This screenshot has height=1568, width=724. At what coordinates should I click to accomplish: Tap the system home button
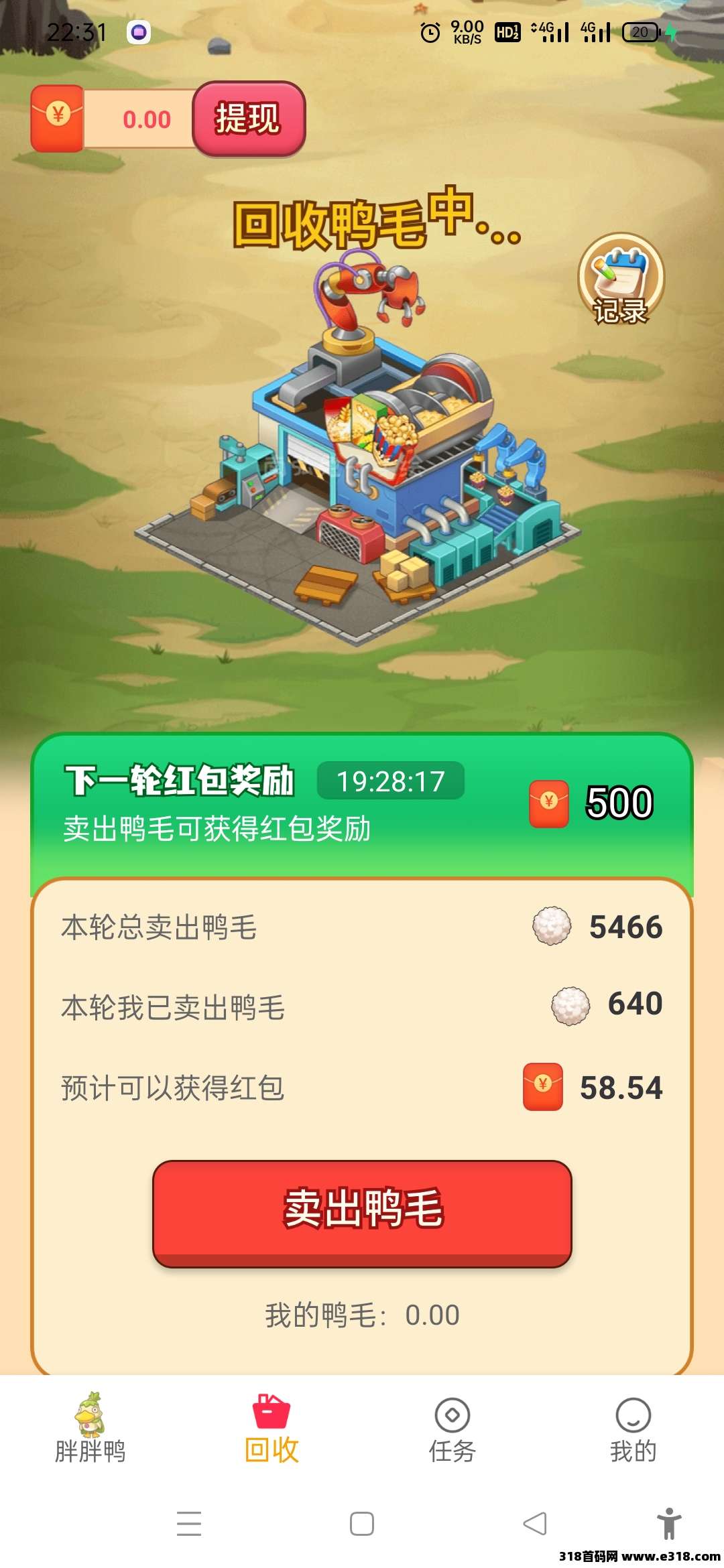tap(362, 1524)
